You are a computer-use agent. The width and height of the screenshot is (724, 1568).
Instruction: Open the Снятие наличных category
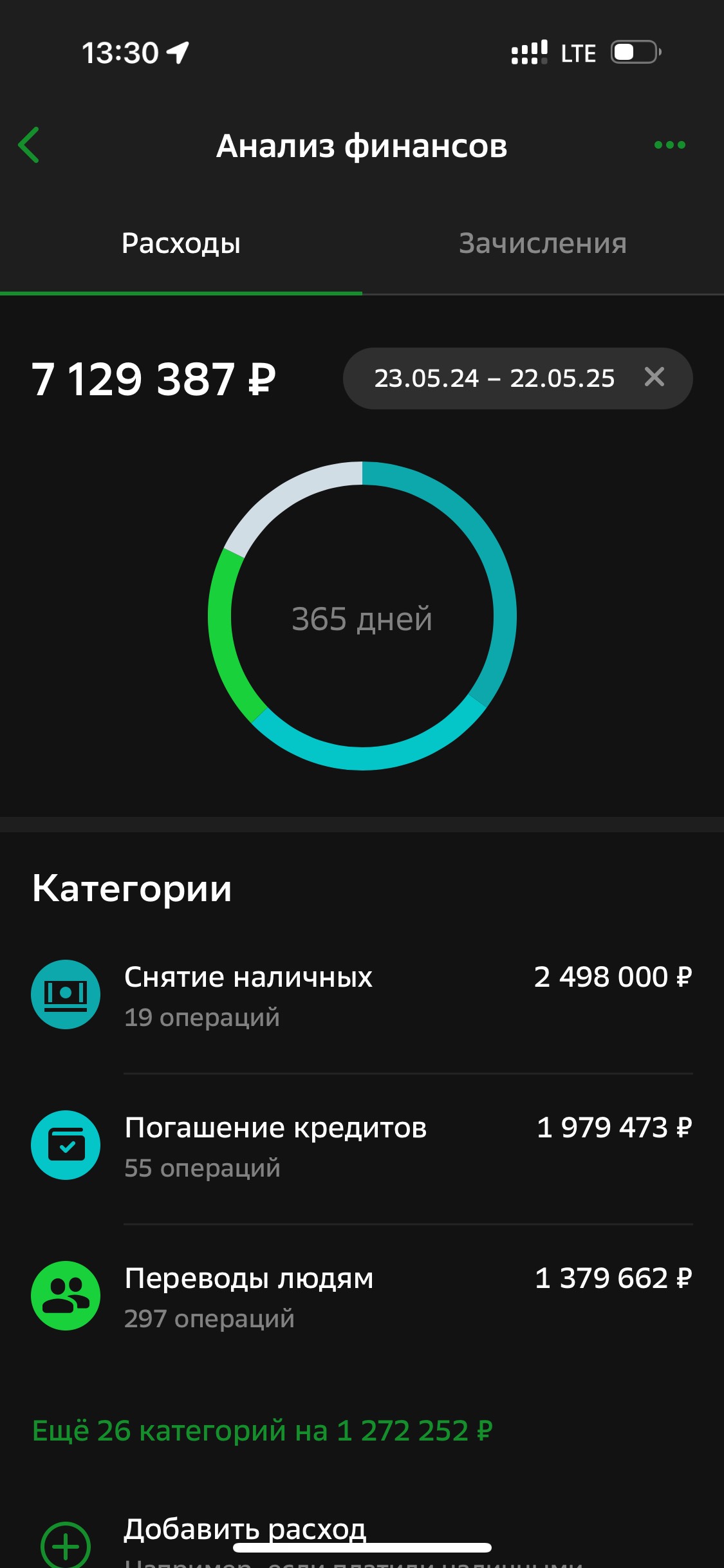(362, 995)
